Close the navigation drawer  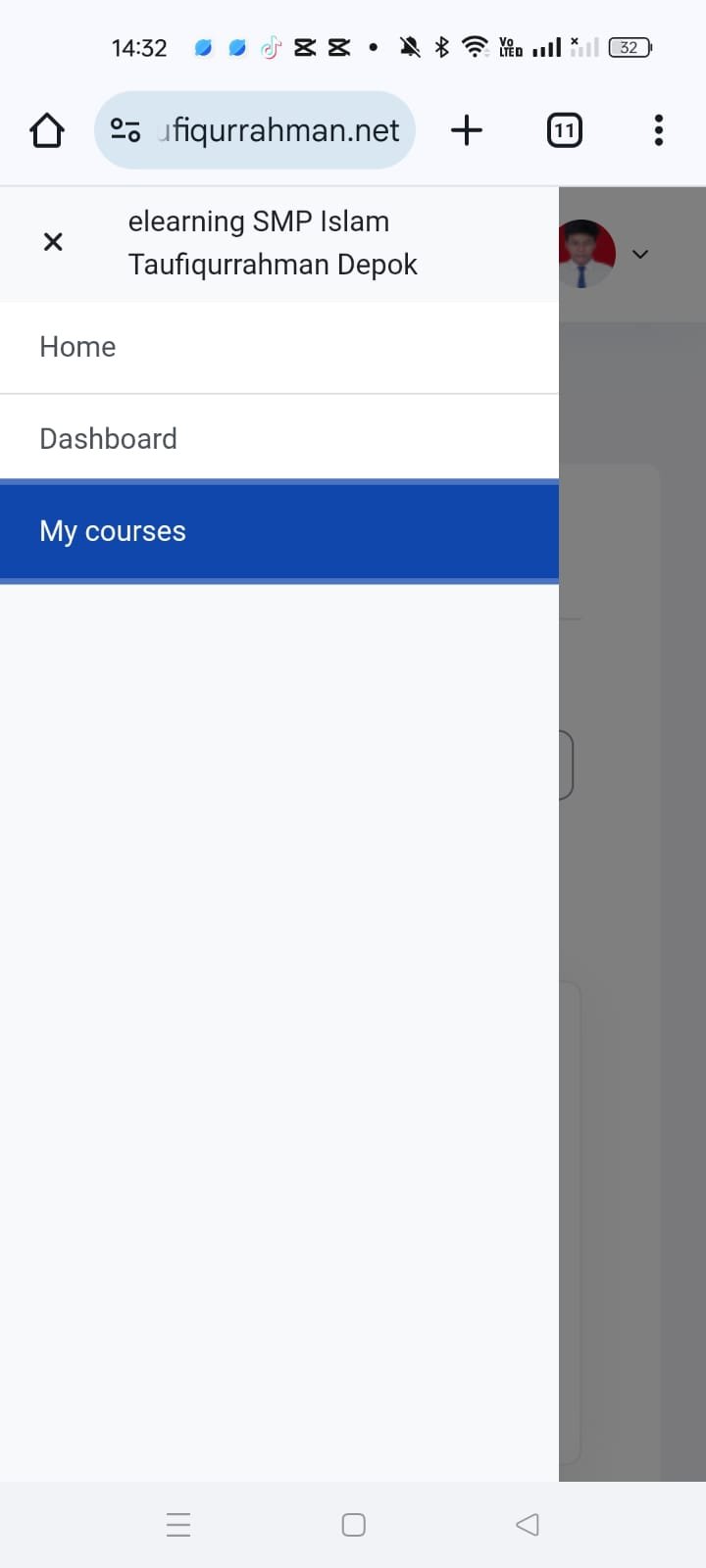pos(53,242)
